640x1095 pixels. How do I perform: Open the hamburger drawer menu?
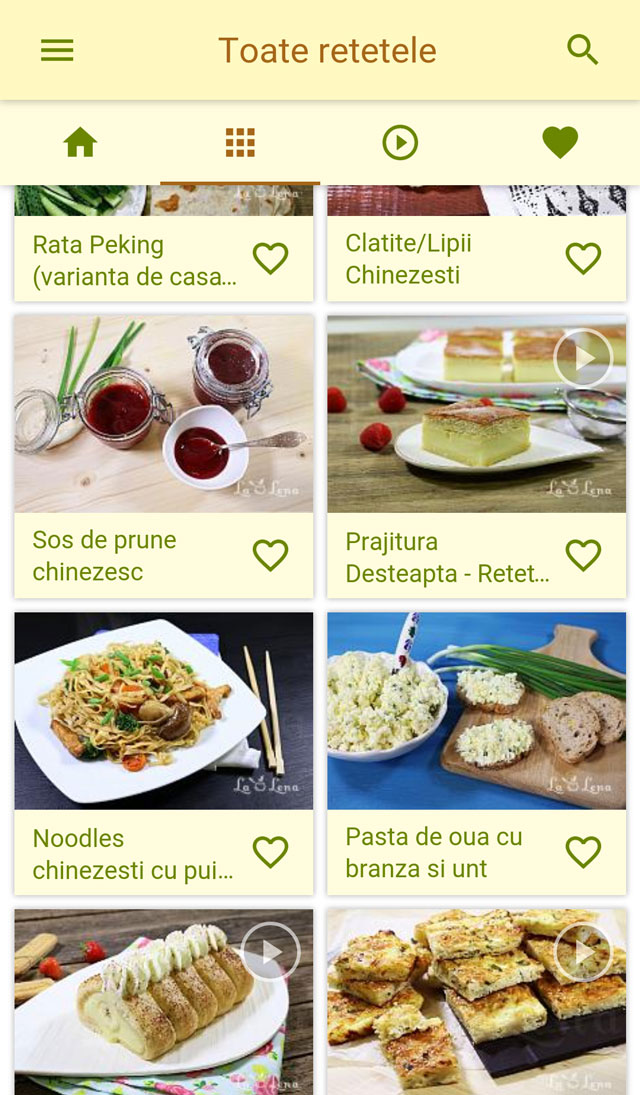pyautogui.click(x=57, y=50)
